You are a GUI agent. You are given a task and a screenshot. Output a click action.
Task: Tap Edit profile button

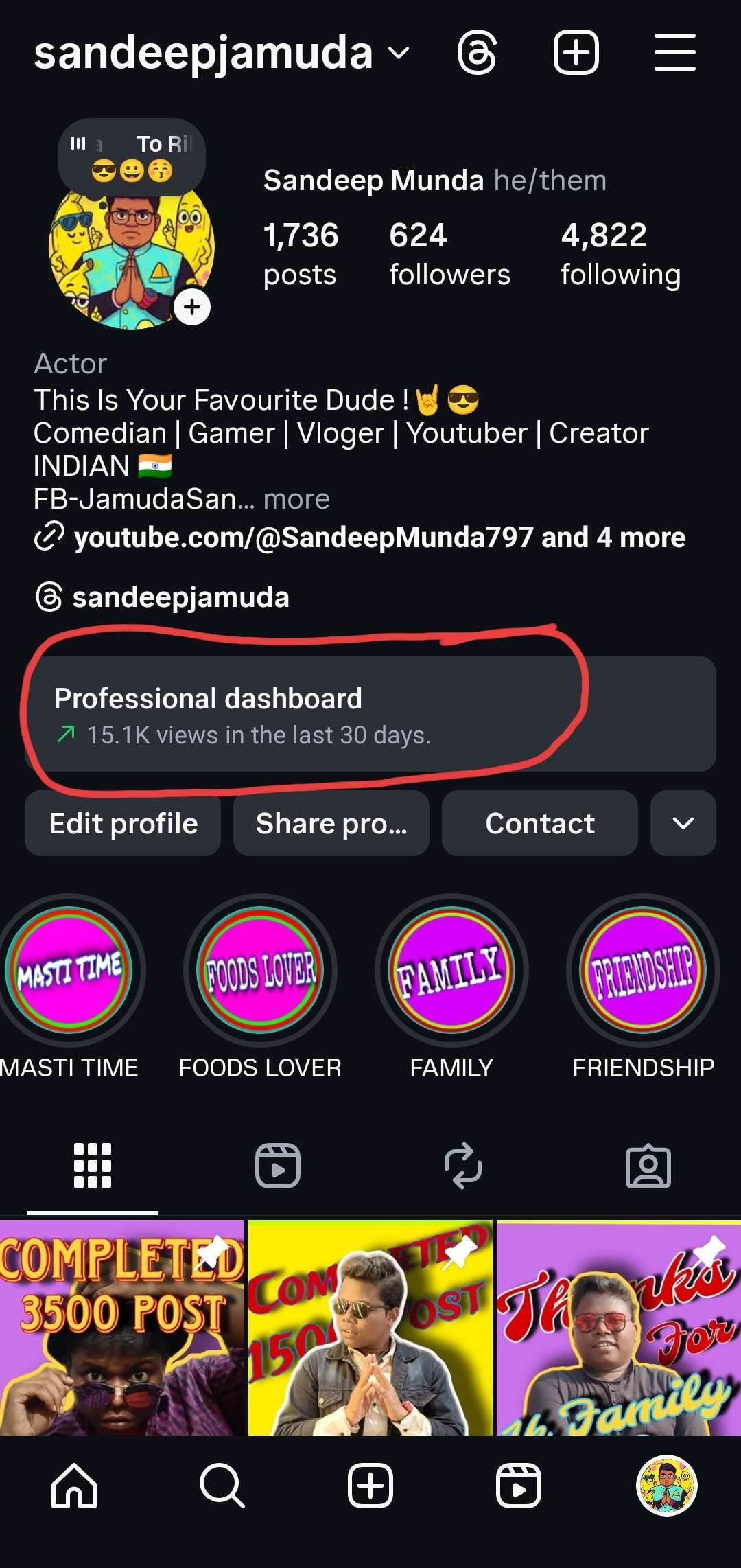coord(123,823)
